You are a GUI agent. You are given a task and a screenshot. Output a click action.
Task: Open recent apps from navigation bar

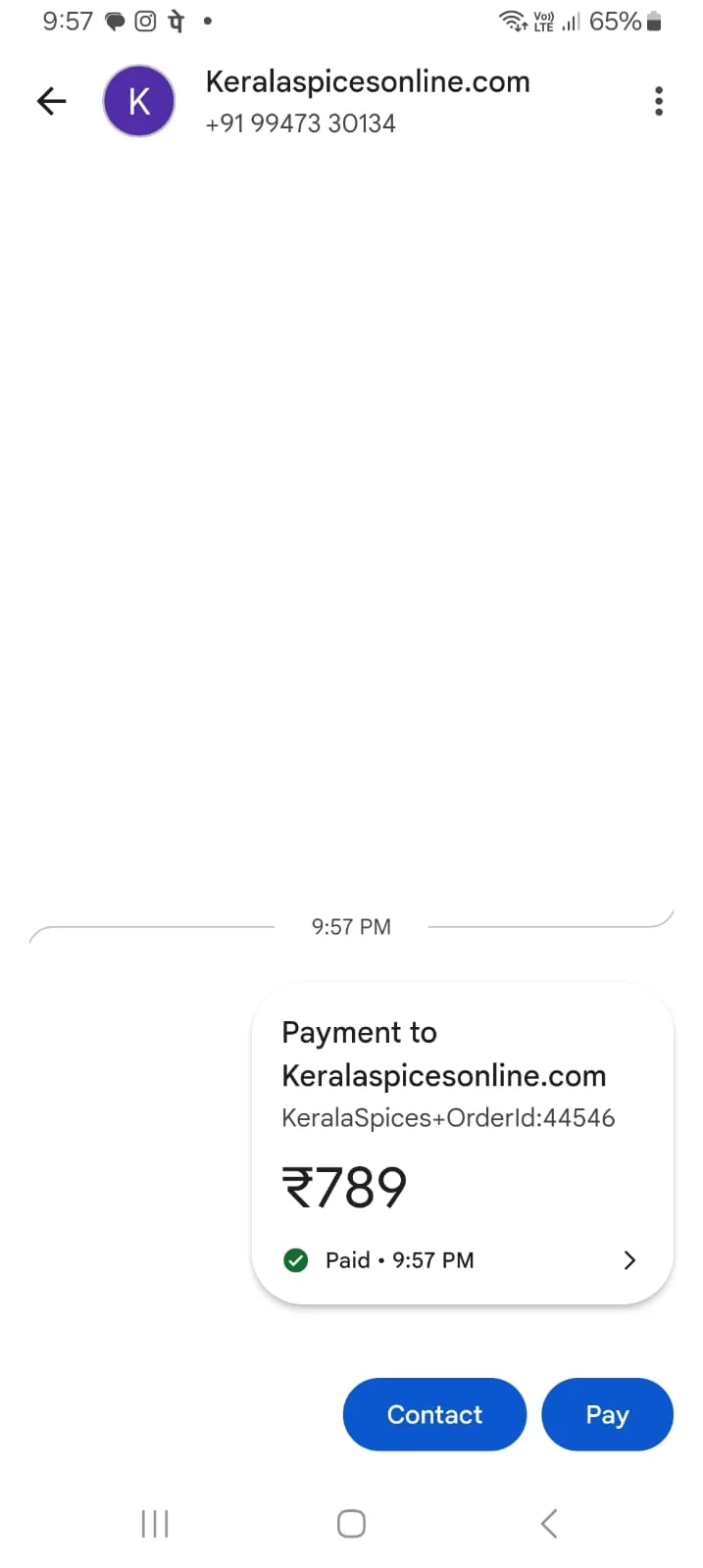pos(155,1524)
